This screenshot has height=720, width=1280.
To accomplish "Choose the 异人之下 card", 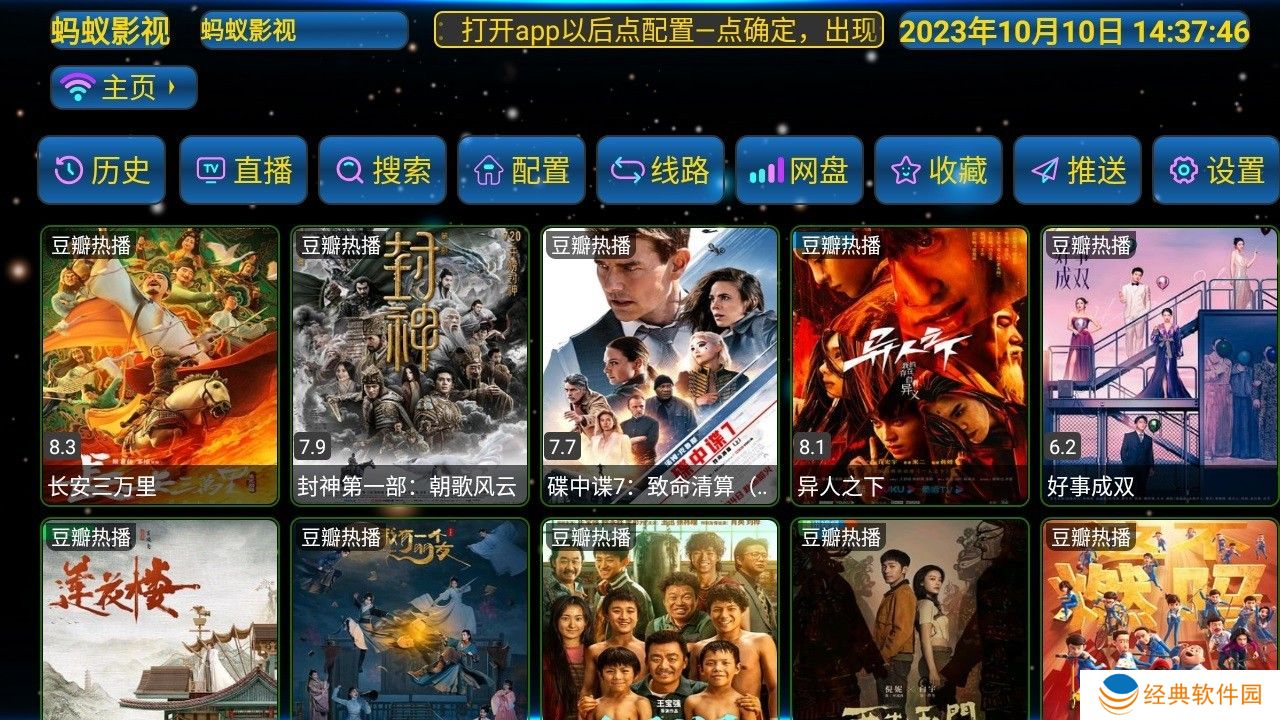I will [x=910, y=365].
